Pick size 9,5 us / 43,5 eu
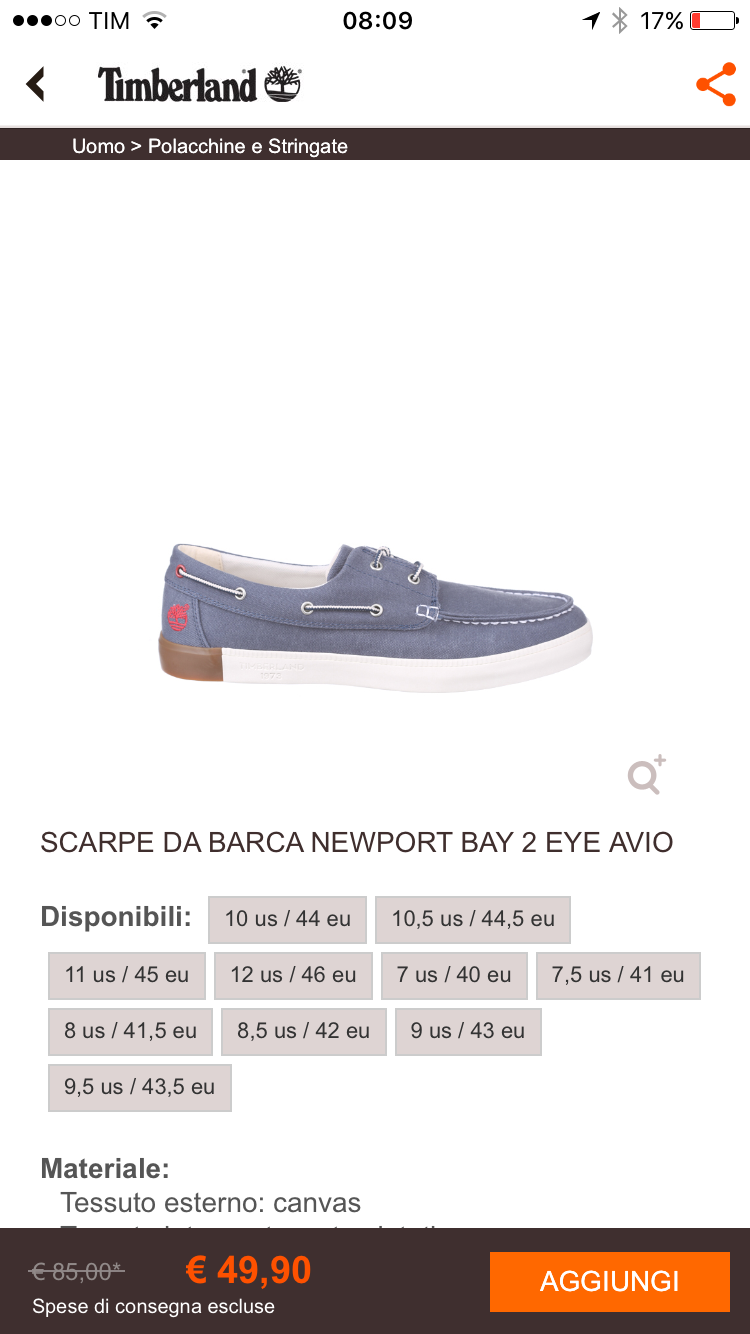 click(x=139, y=1087)
